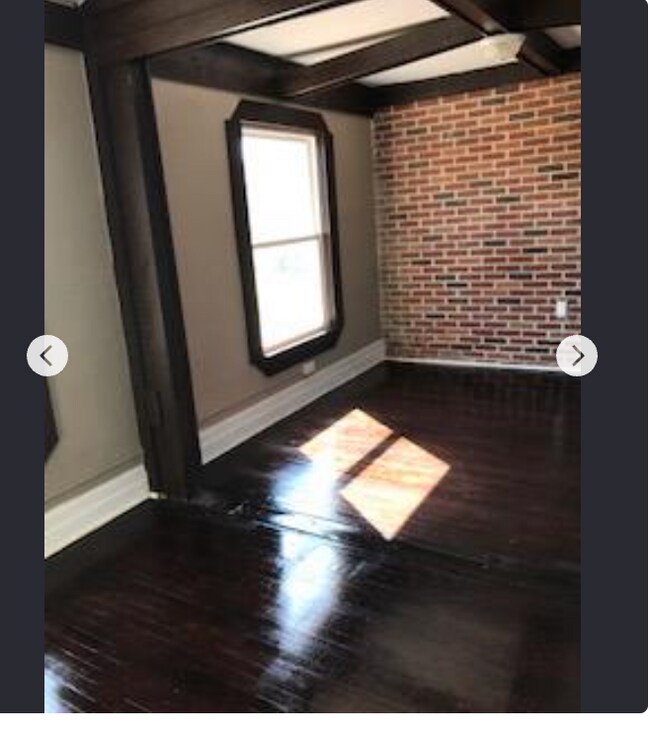Go to the next photo
This screenshot has height=733, width=650.
coord(576,356)
